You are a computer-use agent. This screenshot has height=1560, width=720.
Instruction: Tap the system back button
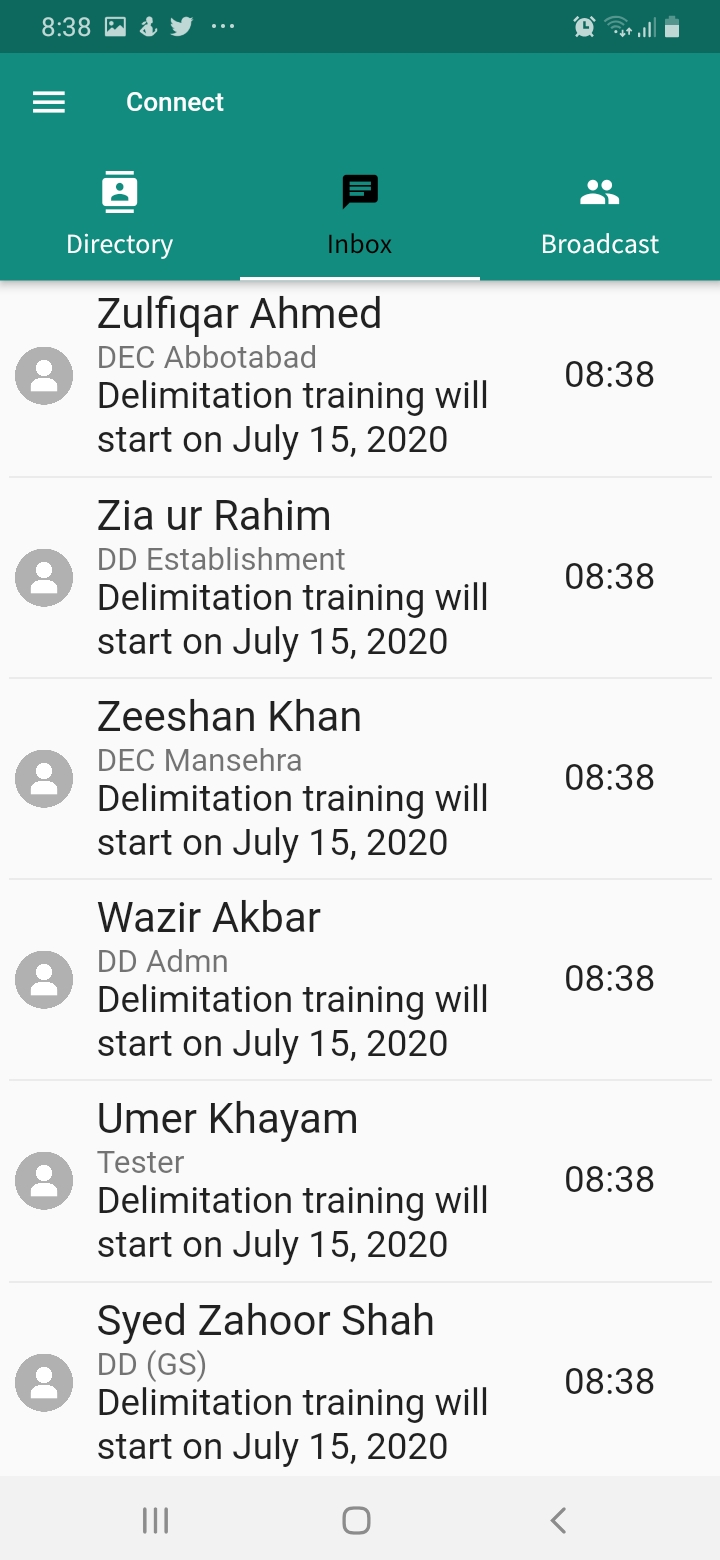coord(558,1521)
